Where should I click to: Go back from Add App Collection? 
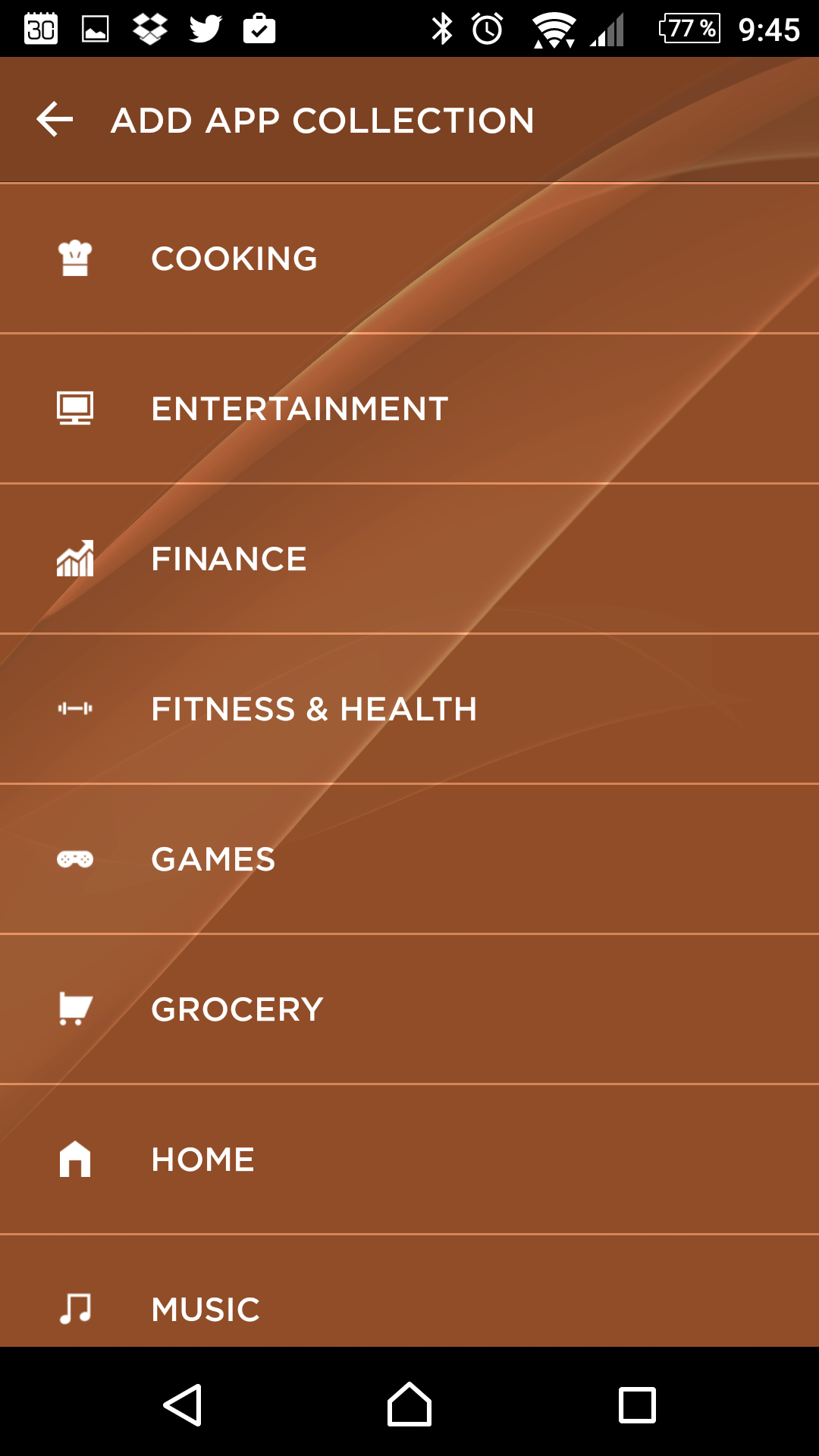coord(55,120)
